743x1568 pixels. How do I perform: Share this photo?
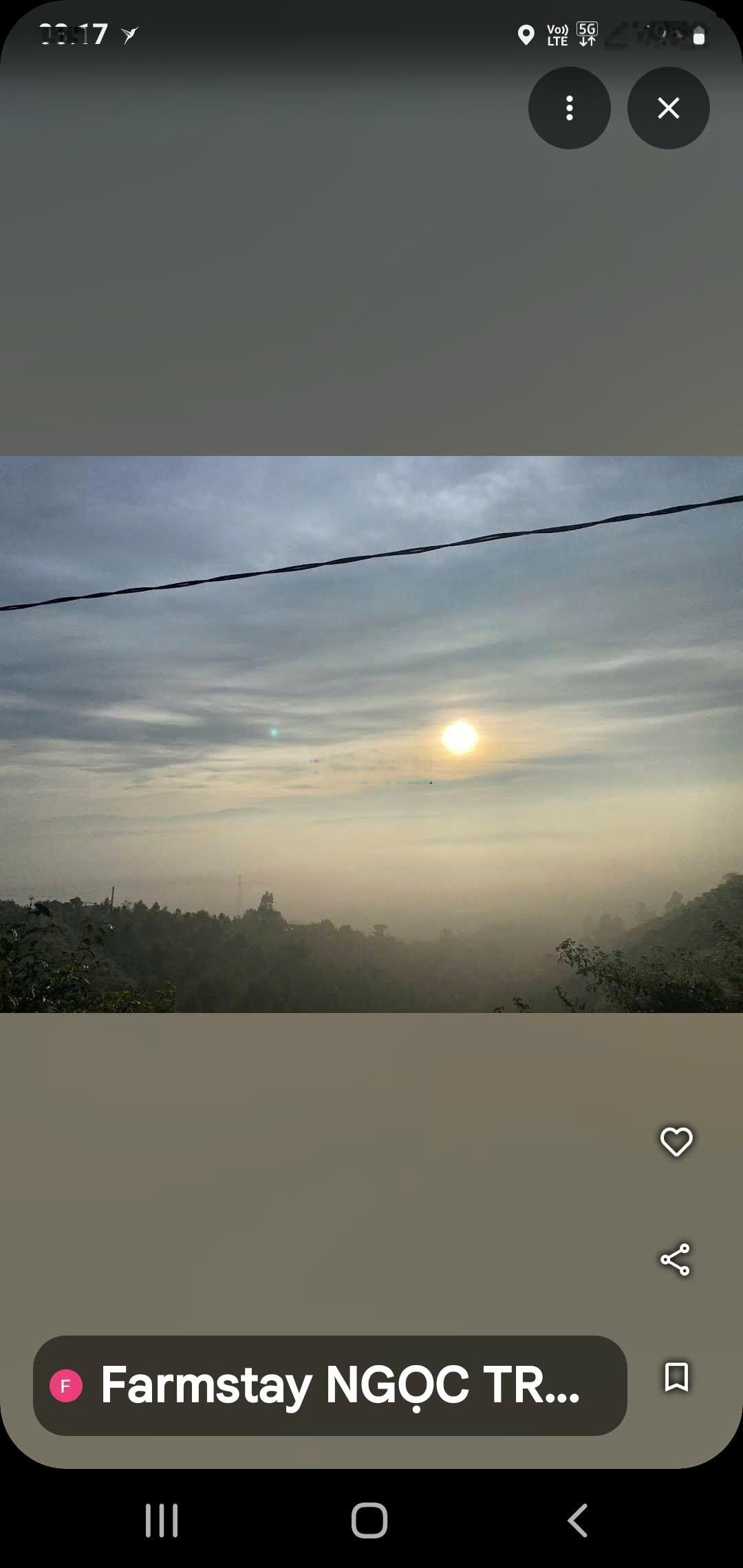(x=676, y=1259)
